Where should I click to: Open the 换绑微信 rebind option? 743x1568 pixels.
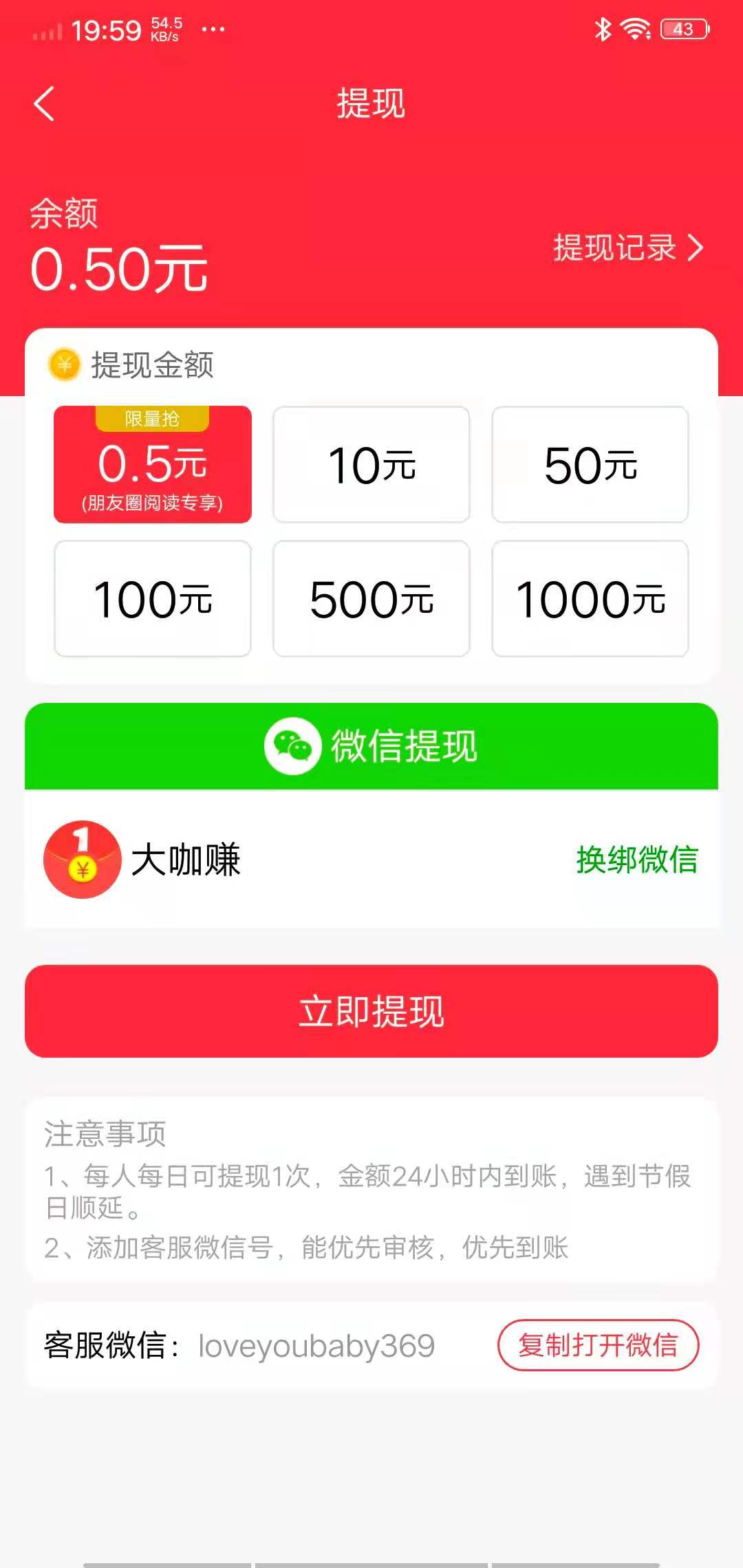point(635,860)
